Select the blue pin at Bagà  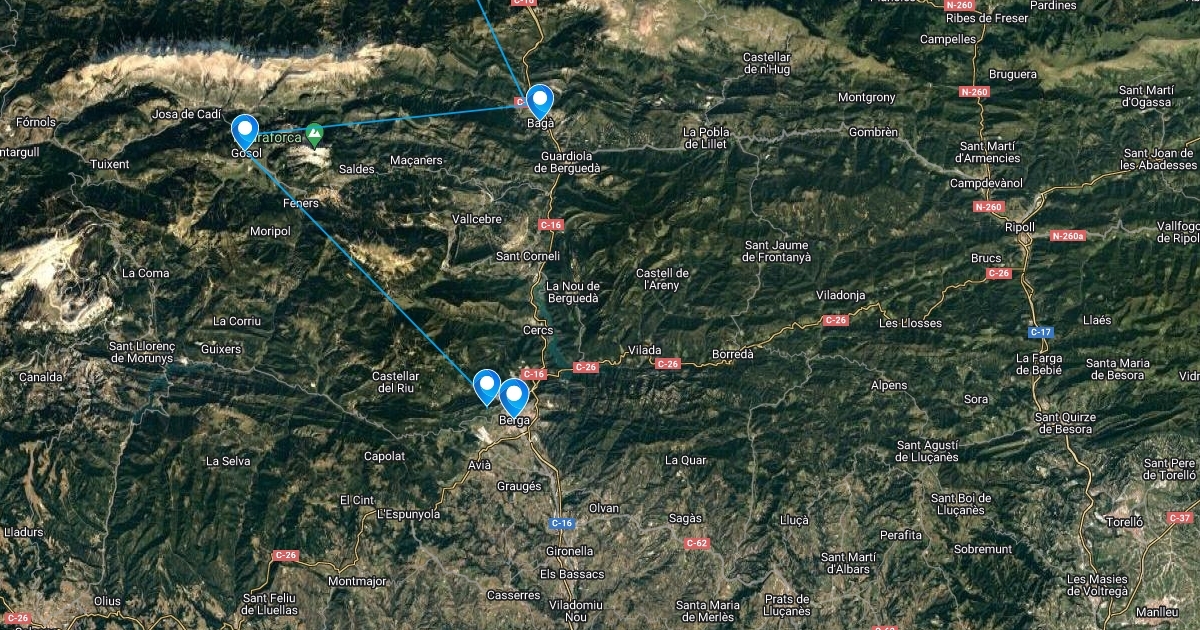click(x=540, y=100)
